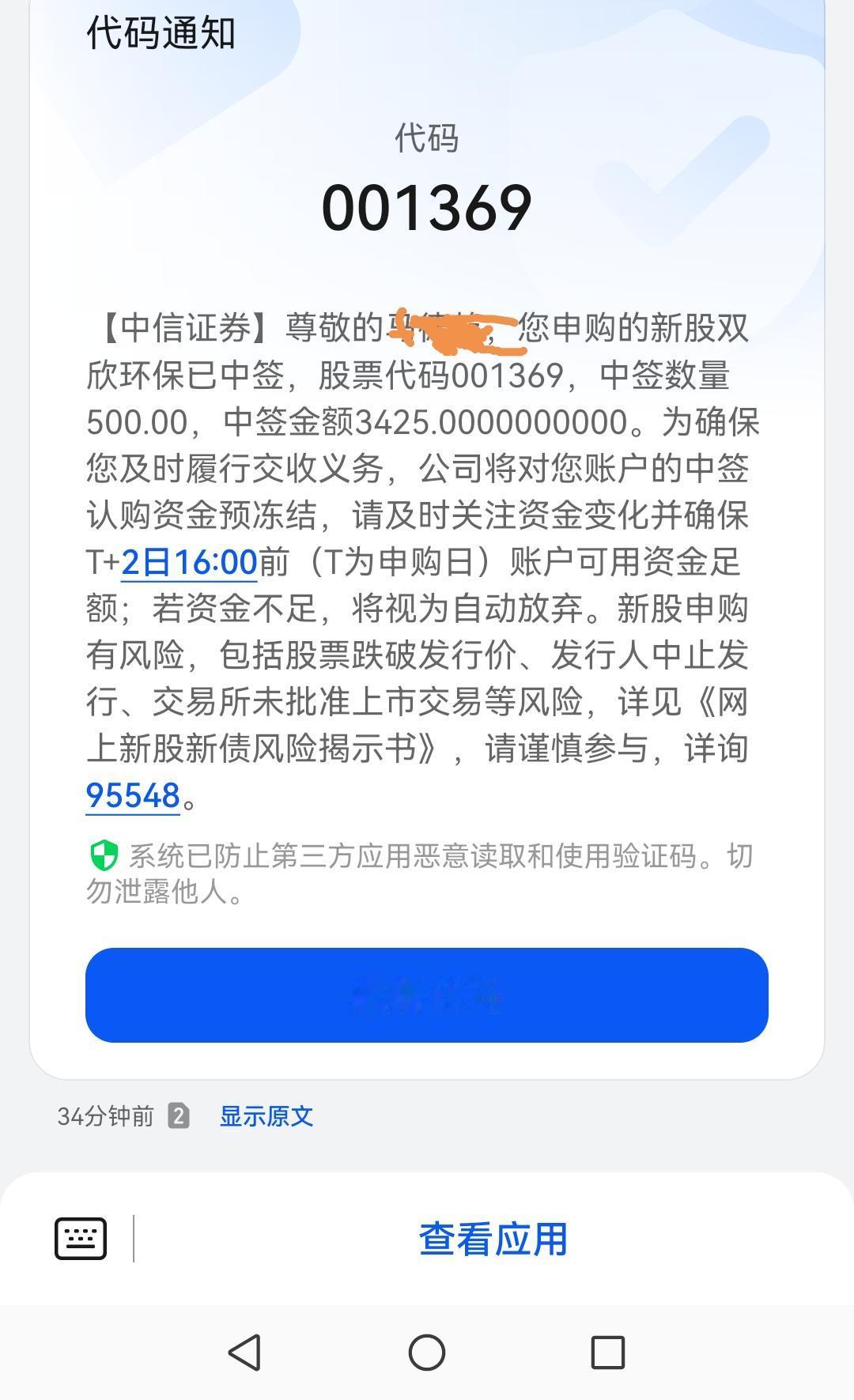The image size is (854, 1400).
Task: Tap the SIM 2 indicator badge
Action: coord(176,1117)
